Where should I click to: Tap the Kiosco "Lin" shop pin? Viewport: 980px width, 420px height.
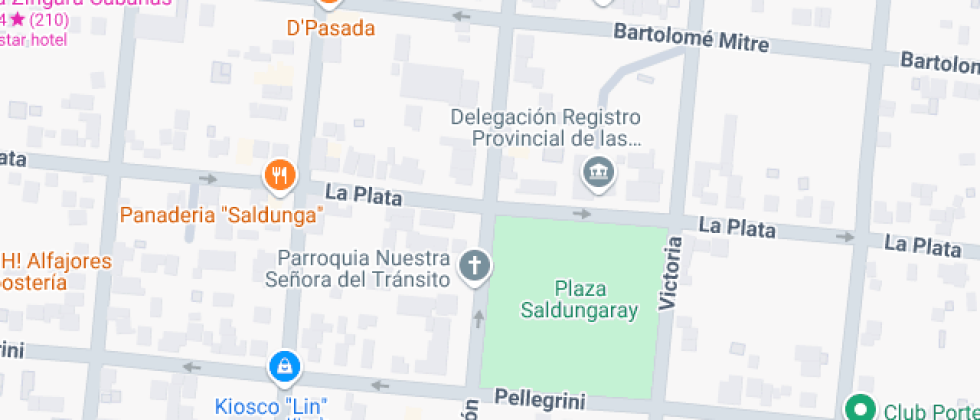click(284, 368)
